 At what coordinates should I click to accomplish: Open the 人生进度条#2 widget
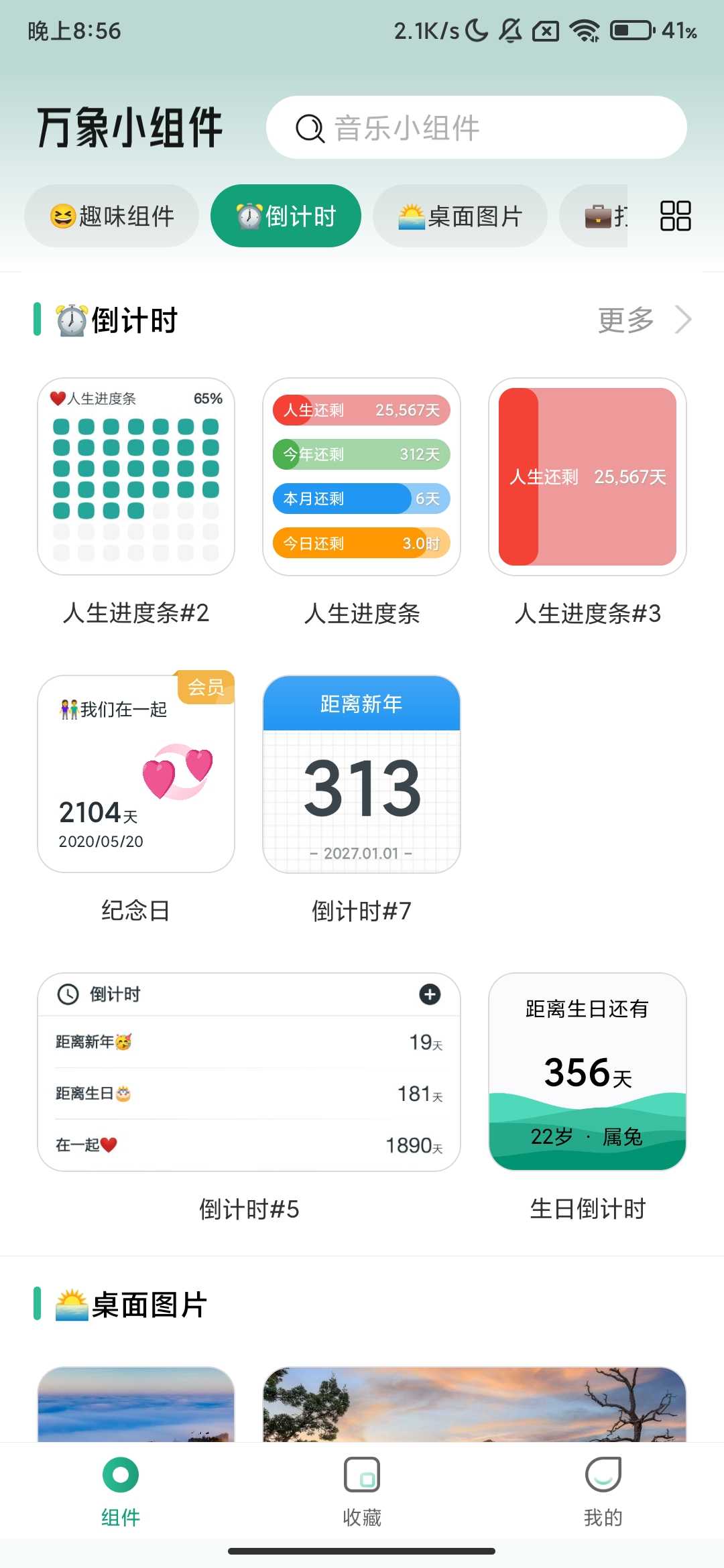[136, 477]
